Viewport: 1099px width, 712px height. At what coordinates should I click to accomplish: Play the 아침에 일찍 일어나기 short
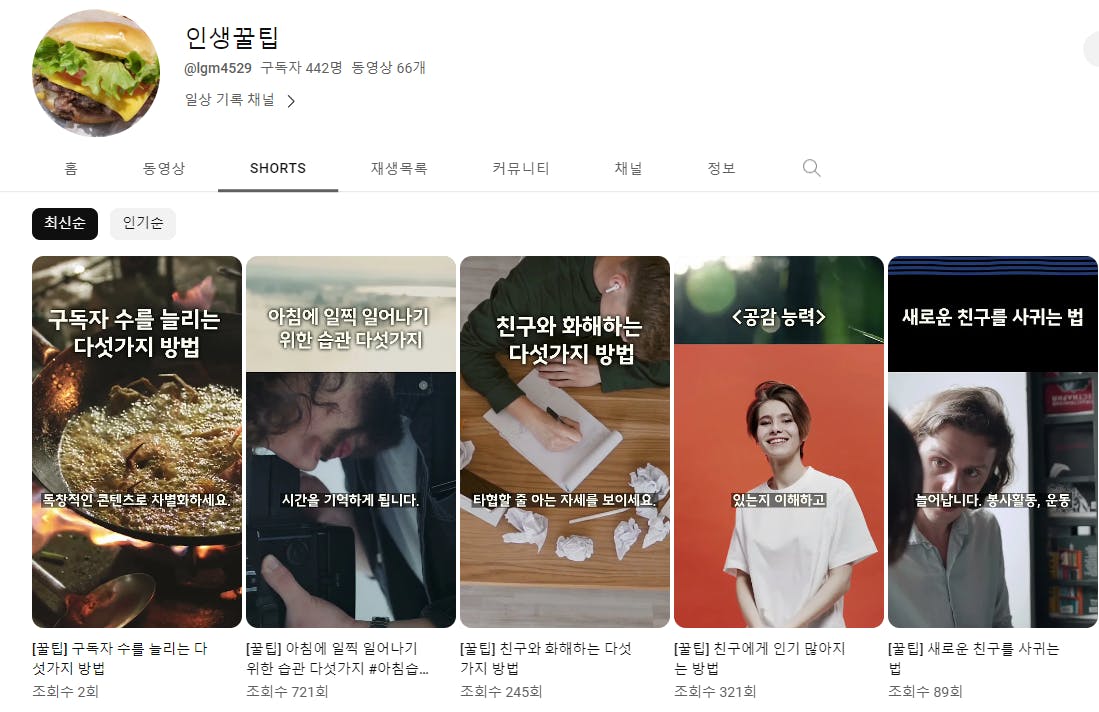click(351, 441)
